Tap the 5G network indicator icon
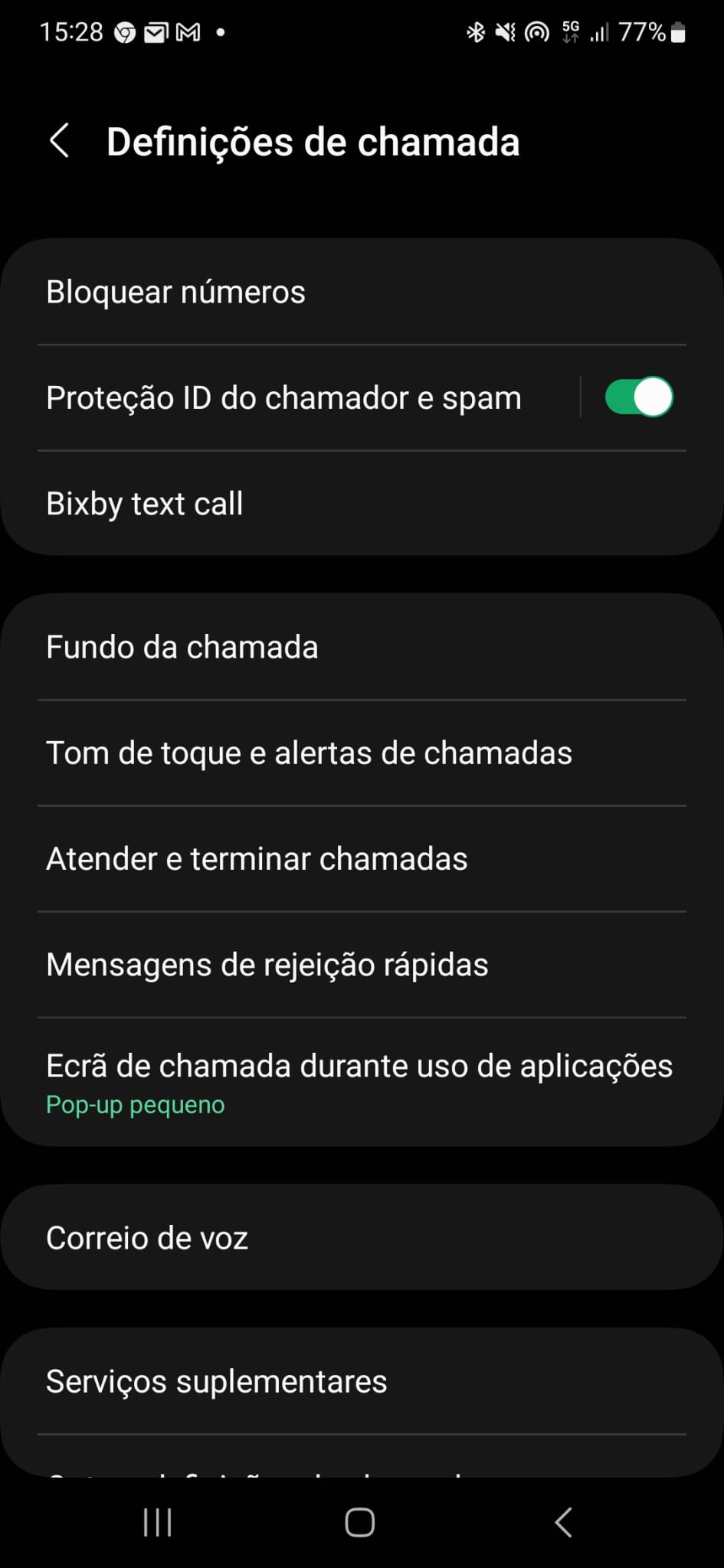 tap(570, 31)
